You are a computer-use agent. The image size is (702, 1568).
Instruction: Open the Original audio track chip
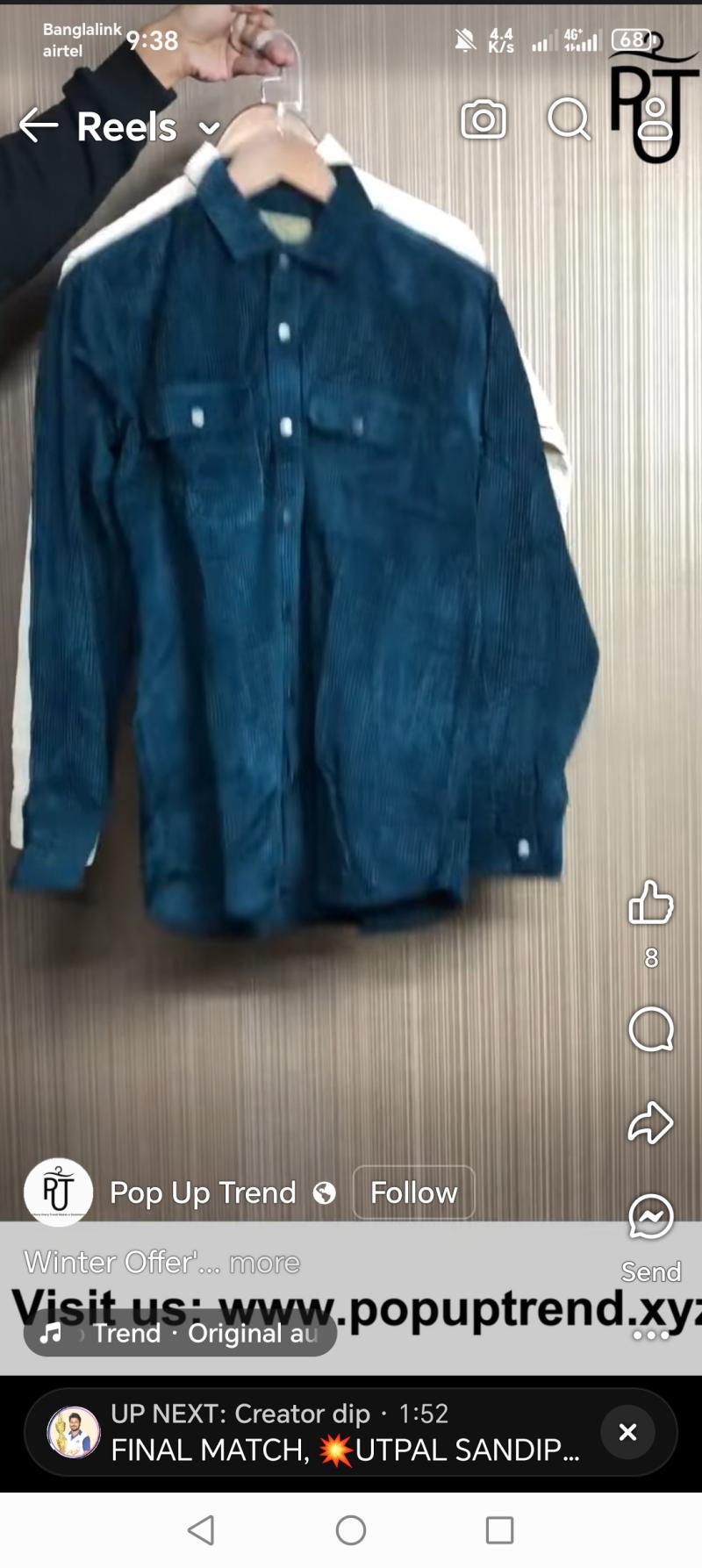180,1334
